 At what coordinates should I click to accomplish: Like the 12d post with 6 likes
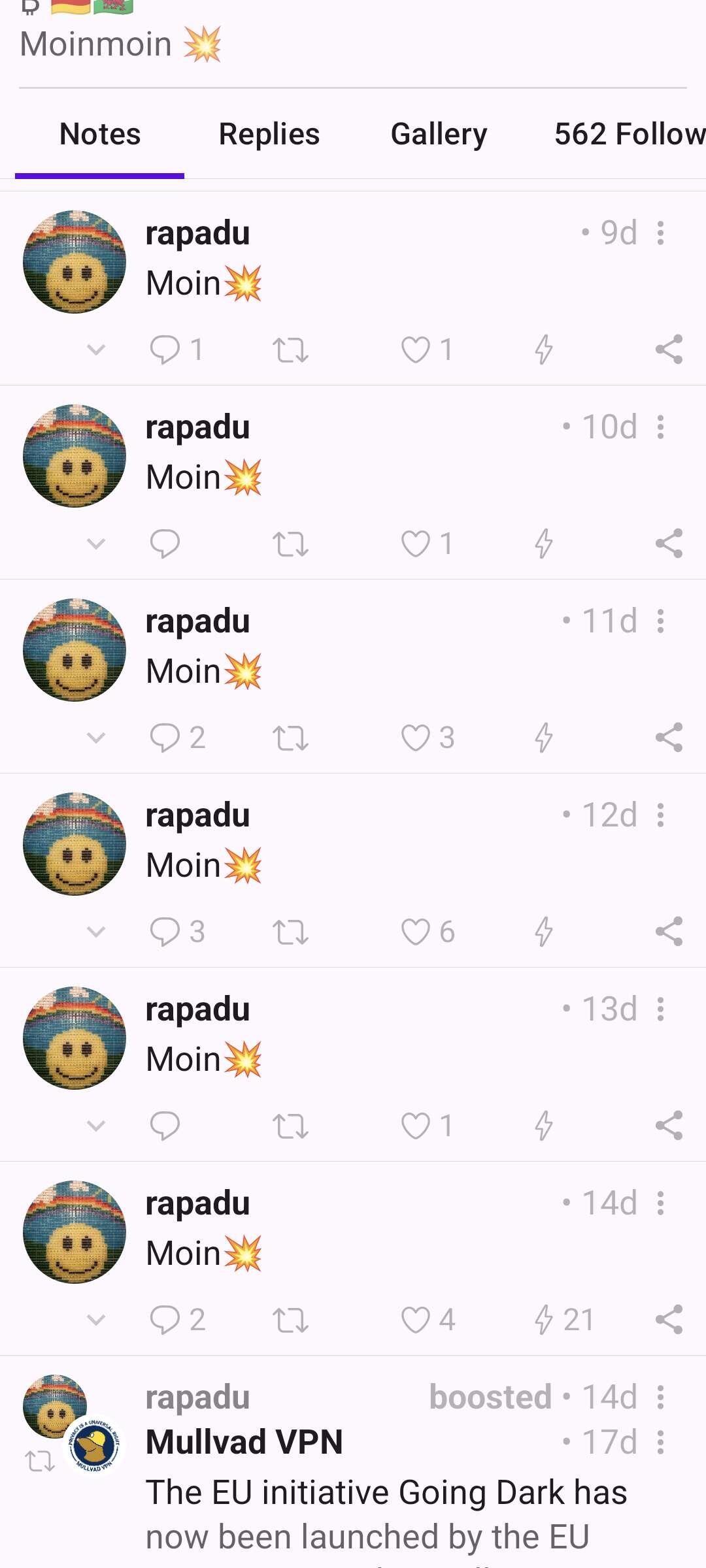(416, 932)
